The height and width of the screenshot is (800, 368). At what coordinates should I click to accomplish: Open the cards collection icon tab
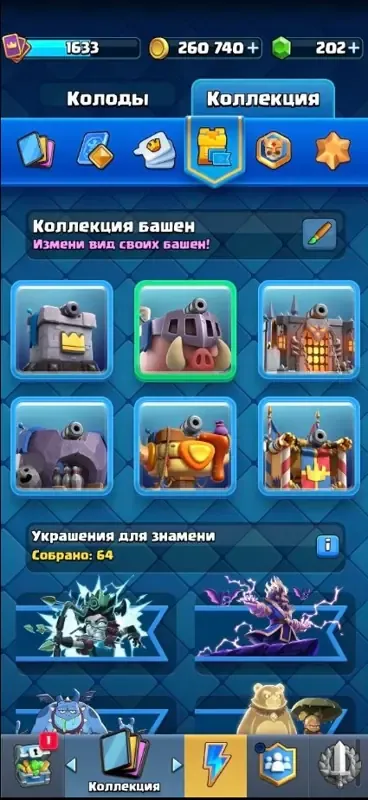(x=36, y=151)
